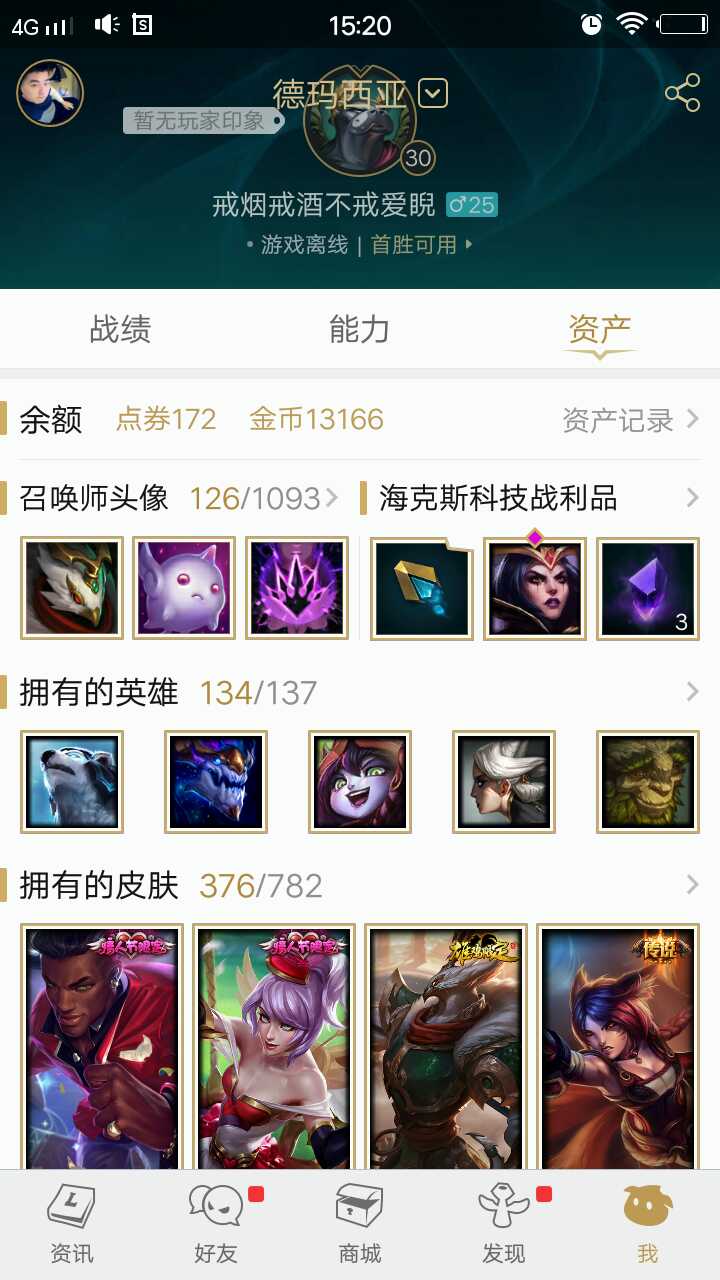Screen dimensions: 720x1280
Task: View all 拥有的皮肤 owned skins
Action: [x=692, y=885]
